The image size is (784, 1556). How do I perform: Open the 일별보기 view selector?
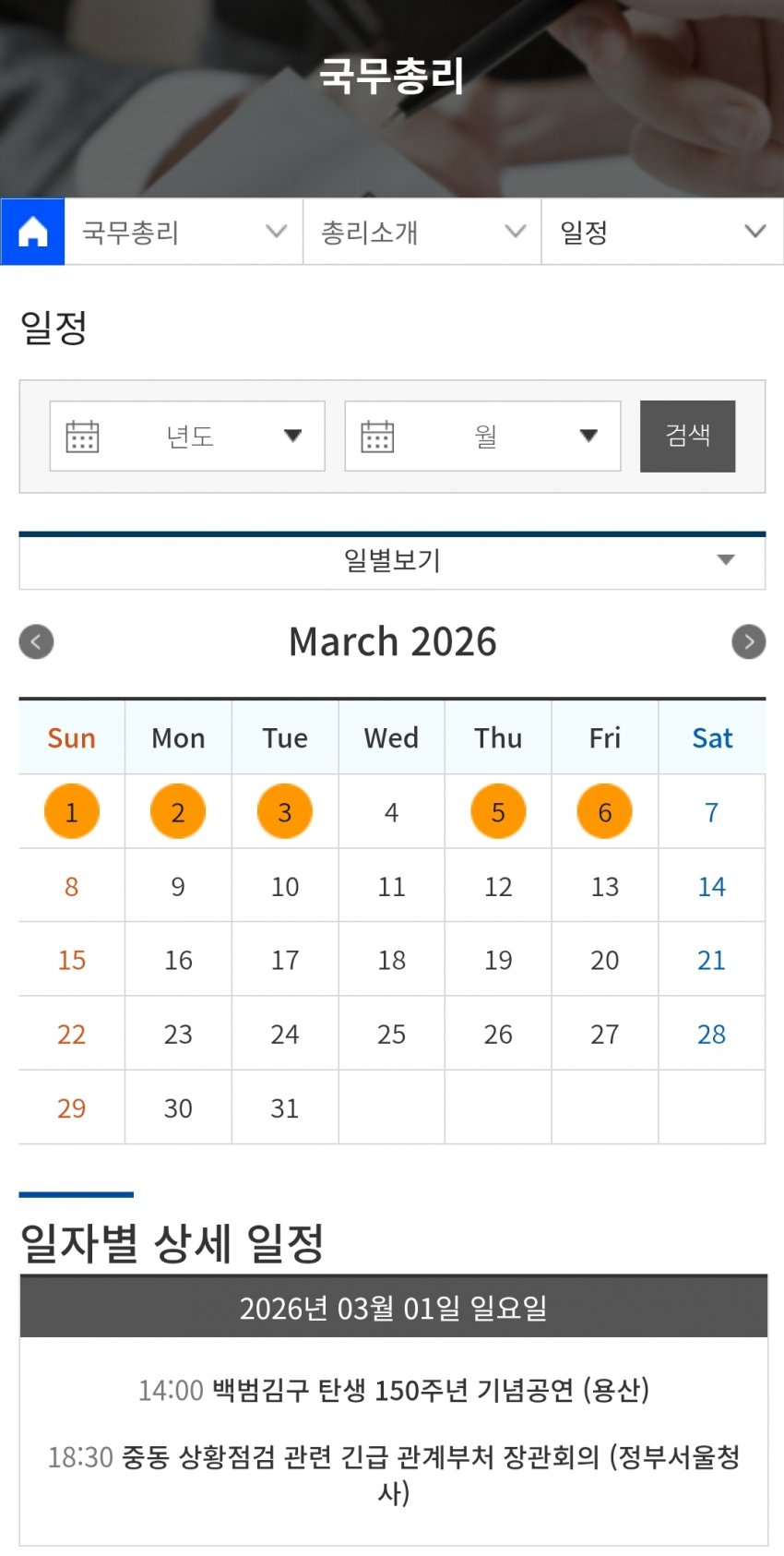(392, 560)
